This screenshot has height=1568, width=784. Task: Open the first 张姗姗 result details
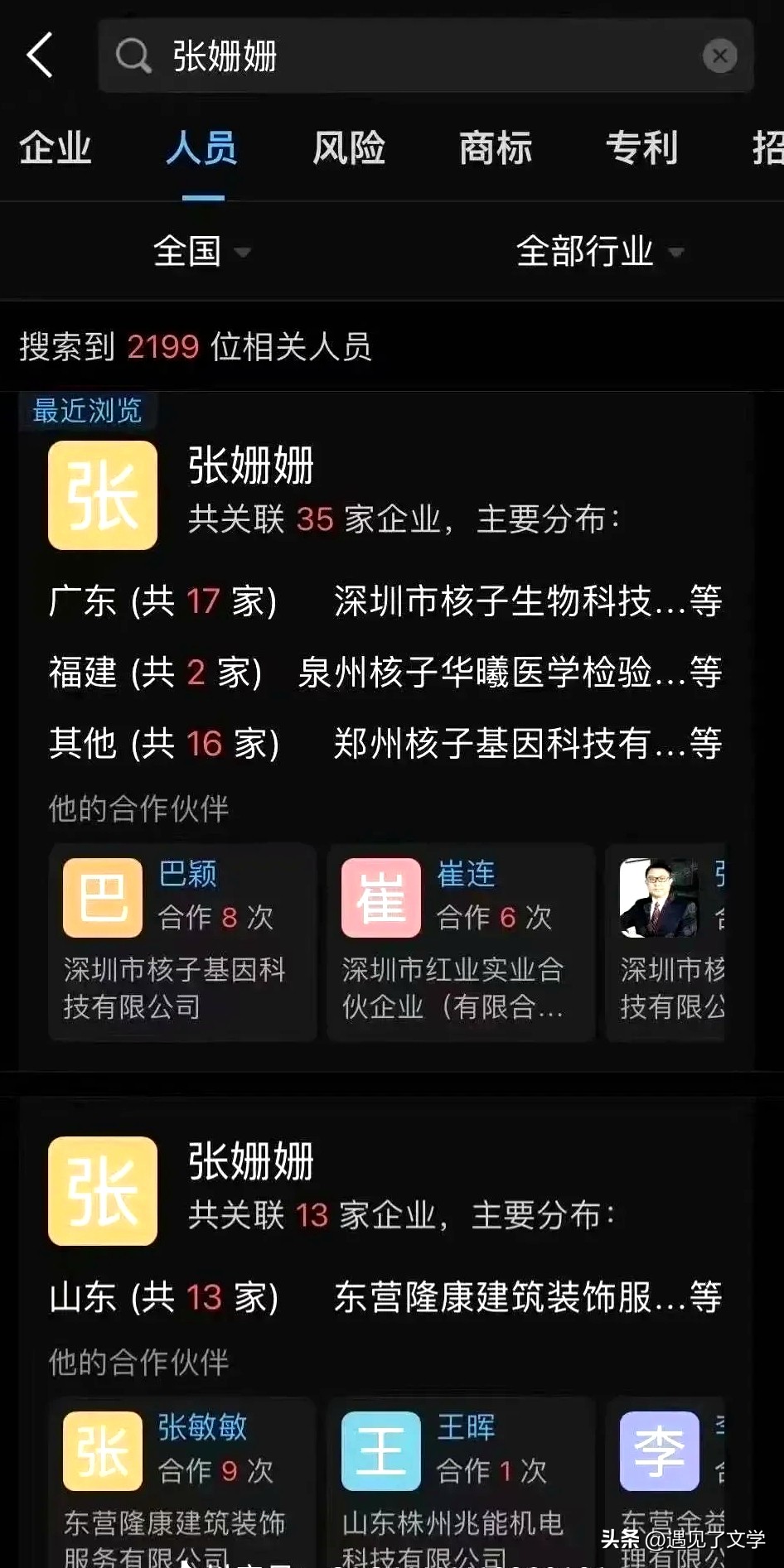click(x=249, y=466)
